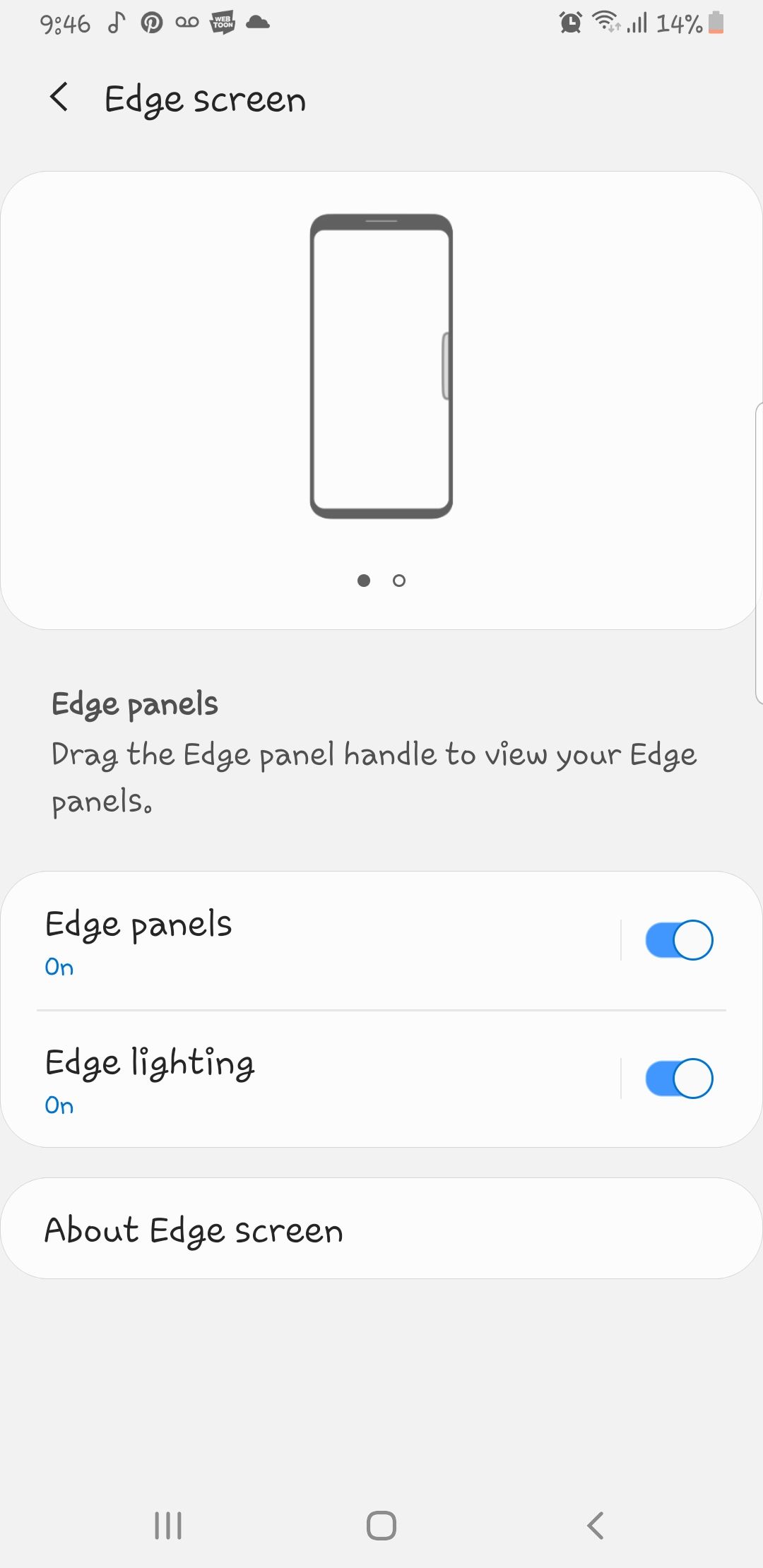Image resolution: width=763 pixels, height=1568 pixels.
Task: Disable the Edge lighting switch
Action: (679, 1079)
